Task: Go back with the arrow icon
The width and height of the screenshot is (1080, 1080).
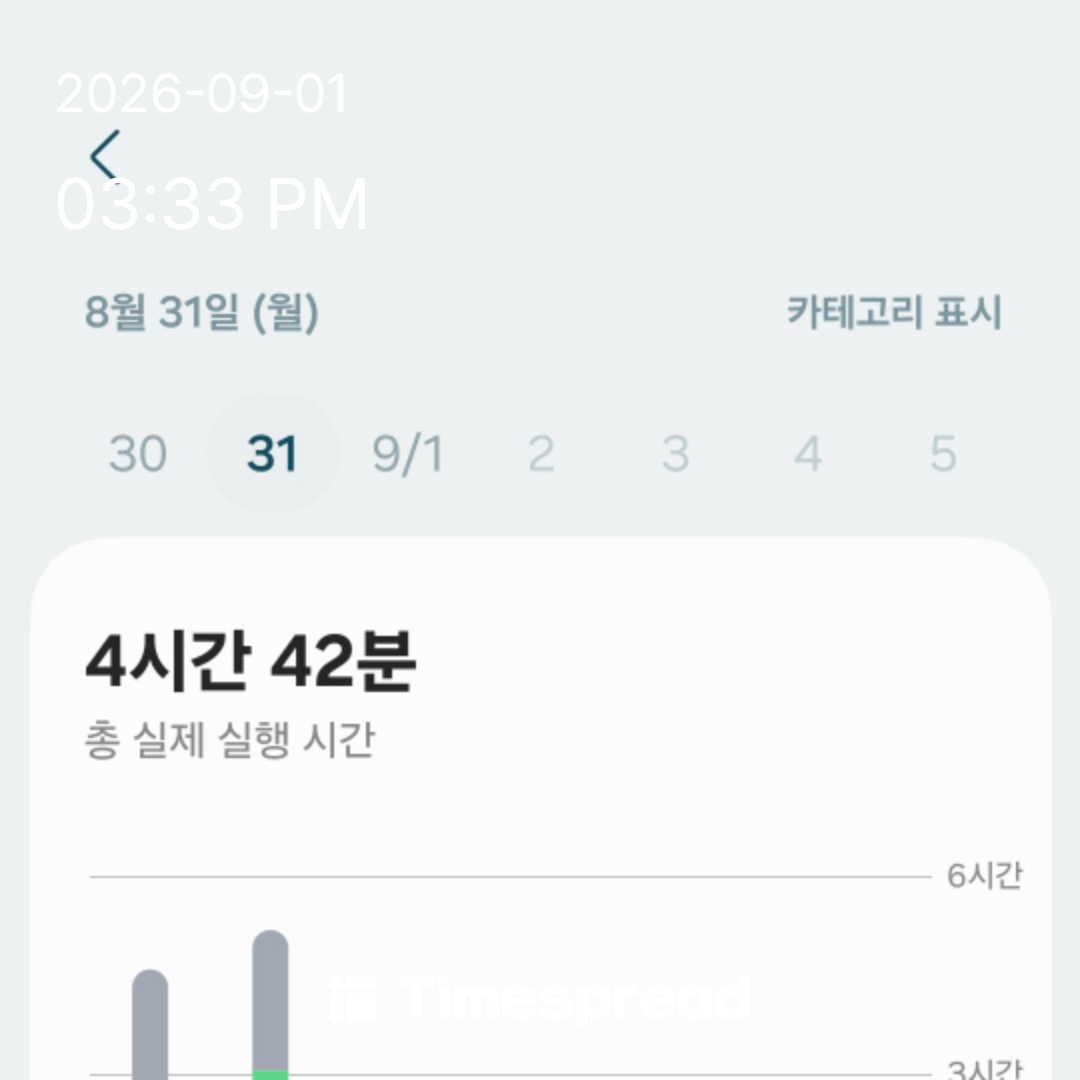Action: click(x=105, y=156)
